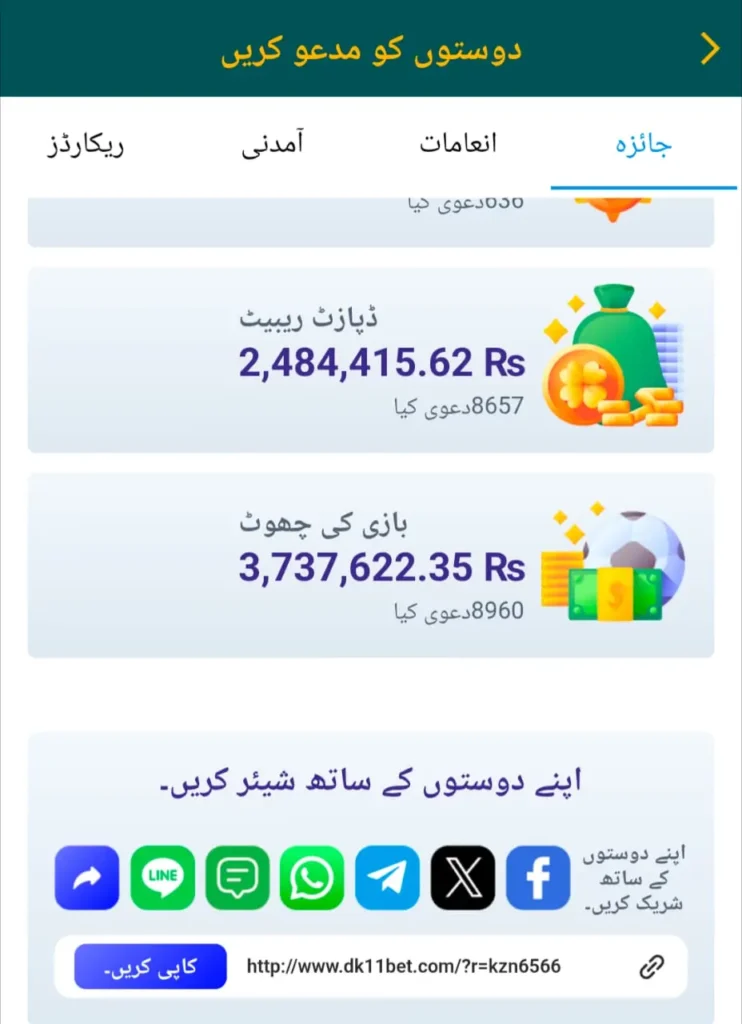The image size is (742, 1024).
Task: Share invite link on LINE
Action: point(163,878)
